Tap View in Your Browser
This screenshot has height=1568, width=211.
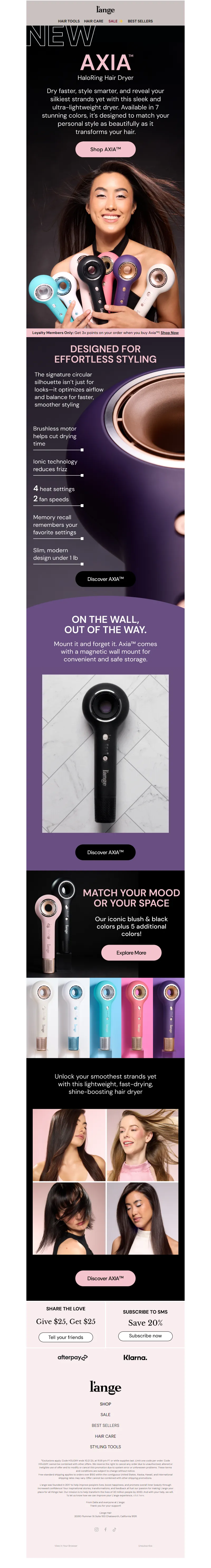[66, 1546]
